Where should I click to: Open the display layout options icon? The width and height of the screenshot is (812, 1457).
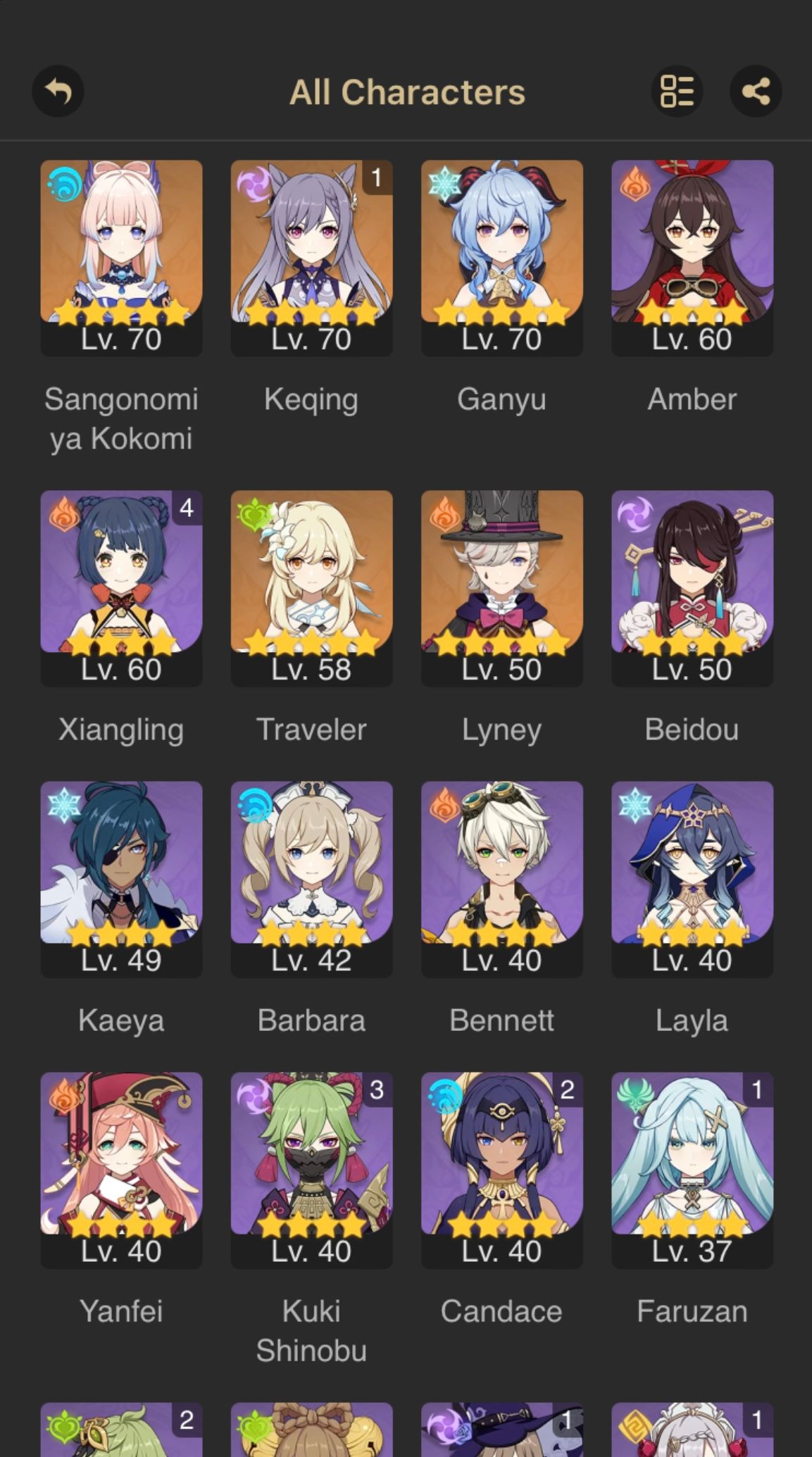tap(677, 91)
